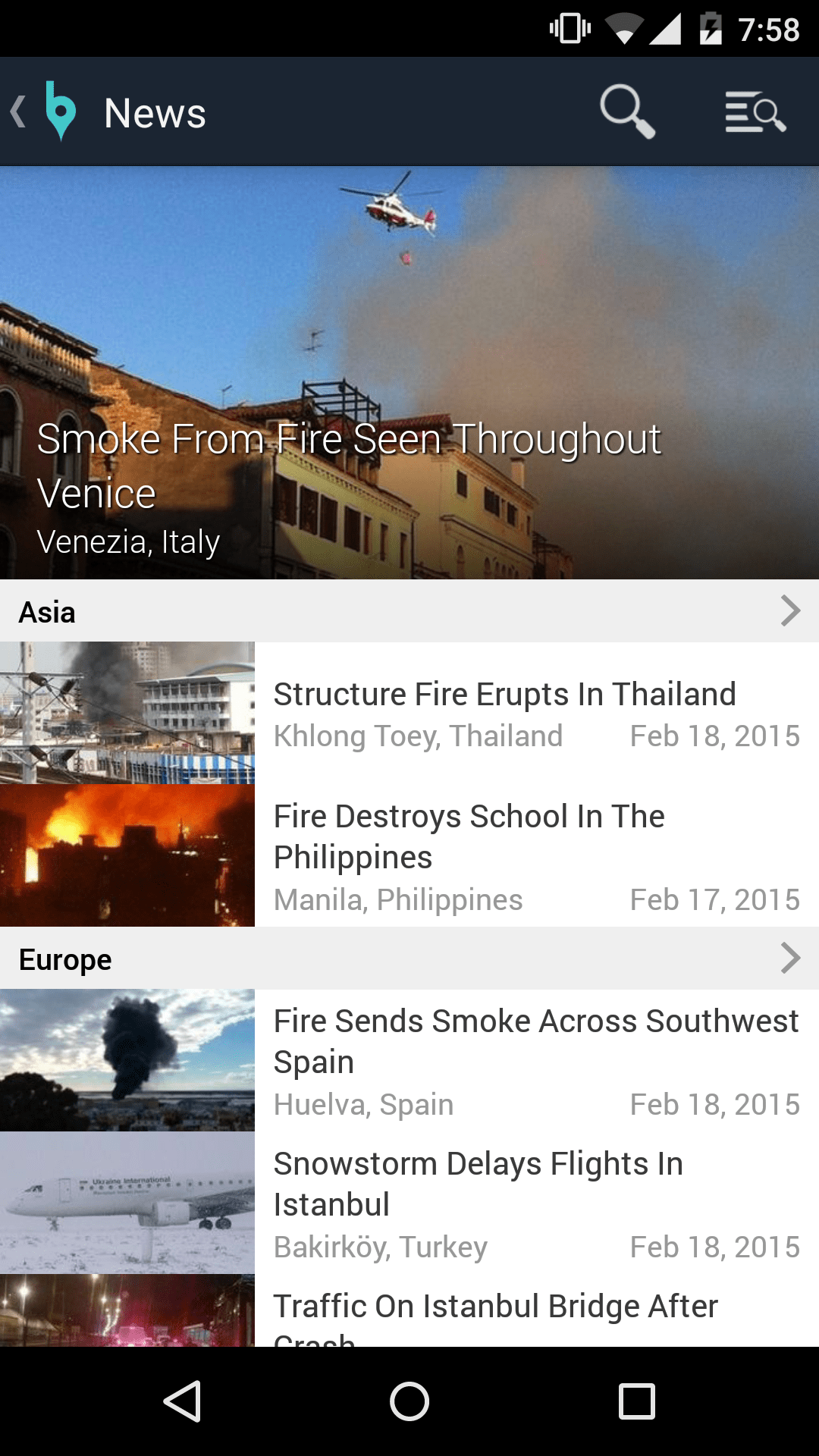819x1456 pixels.
Task: Open the list search filter icon
Action: click(755, 112)
